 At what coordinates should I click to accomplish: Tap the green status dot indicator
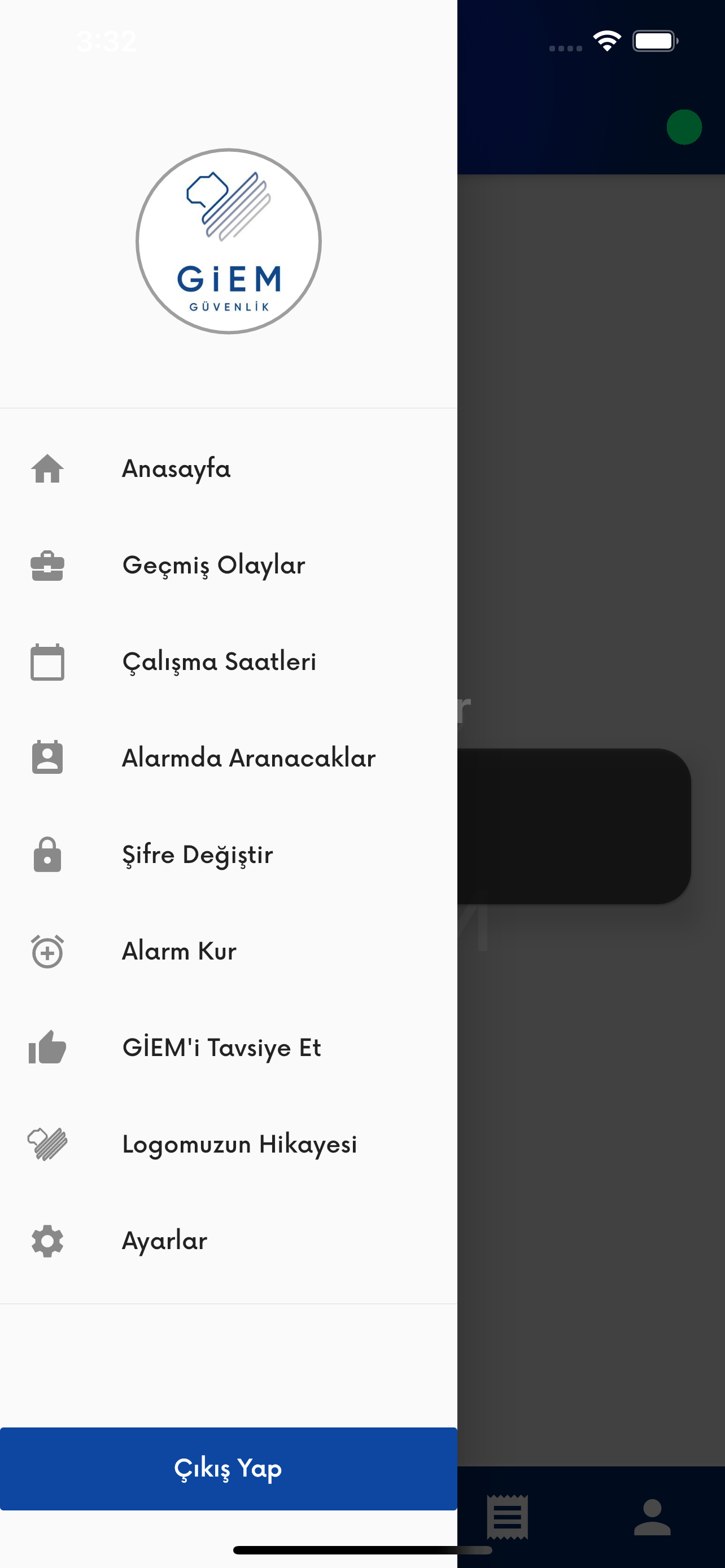pyautogui.click(x=684, y=127)
